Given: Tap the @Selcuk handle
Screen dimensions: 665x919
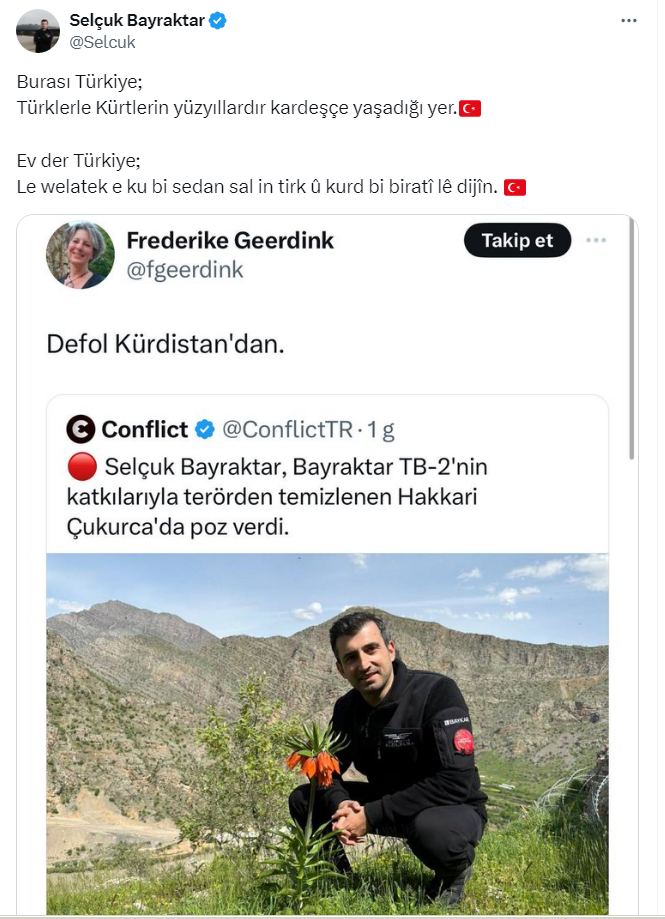Looking at the screenshot, I should pyautogui.click(x=102, y=42).
